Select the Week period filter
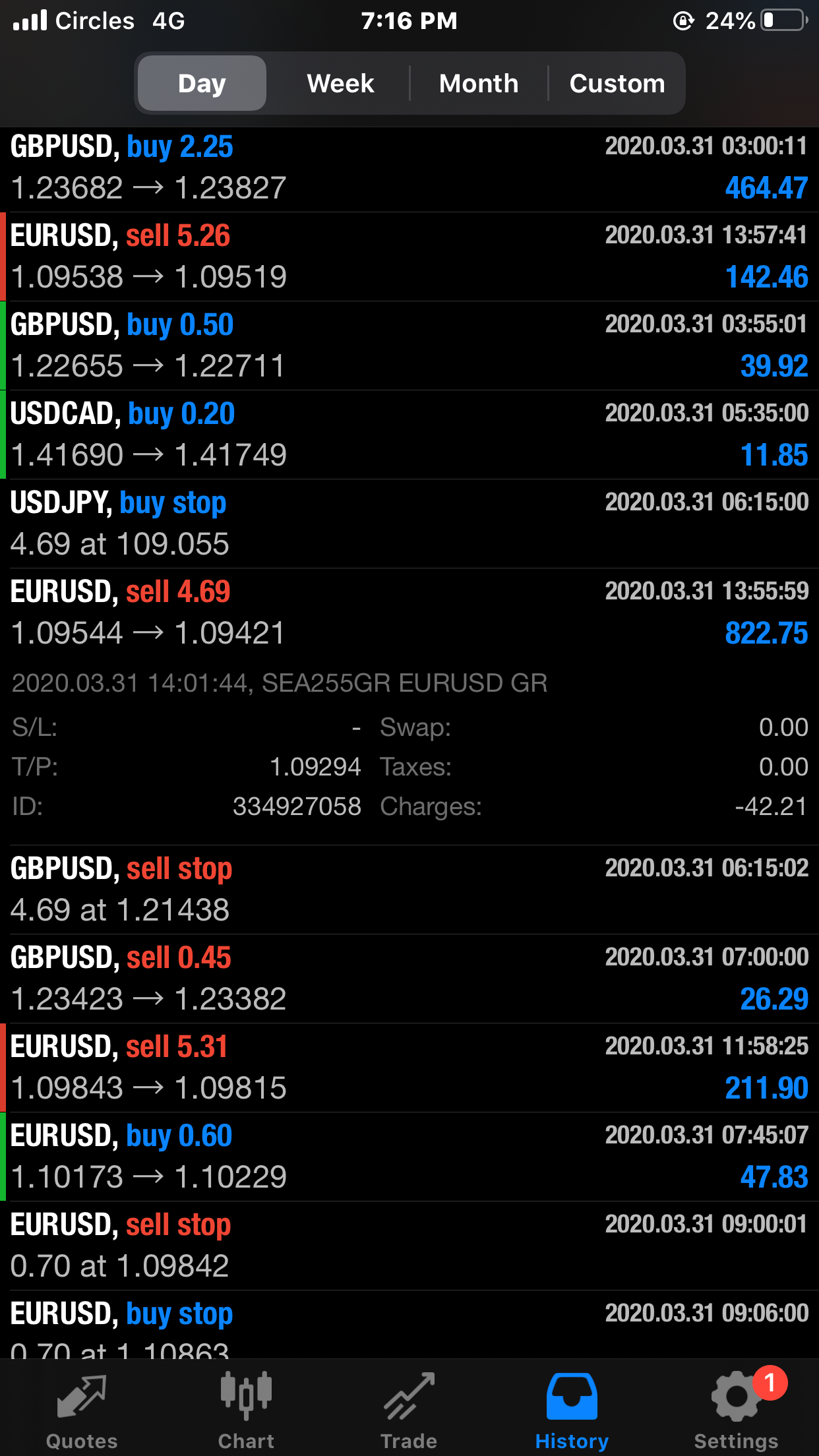The width and height of the screenshot is (819, 1456). (x=340, y=84)
